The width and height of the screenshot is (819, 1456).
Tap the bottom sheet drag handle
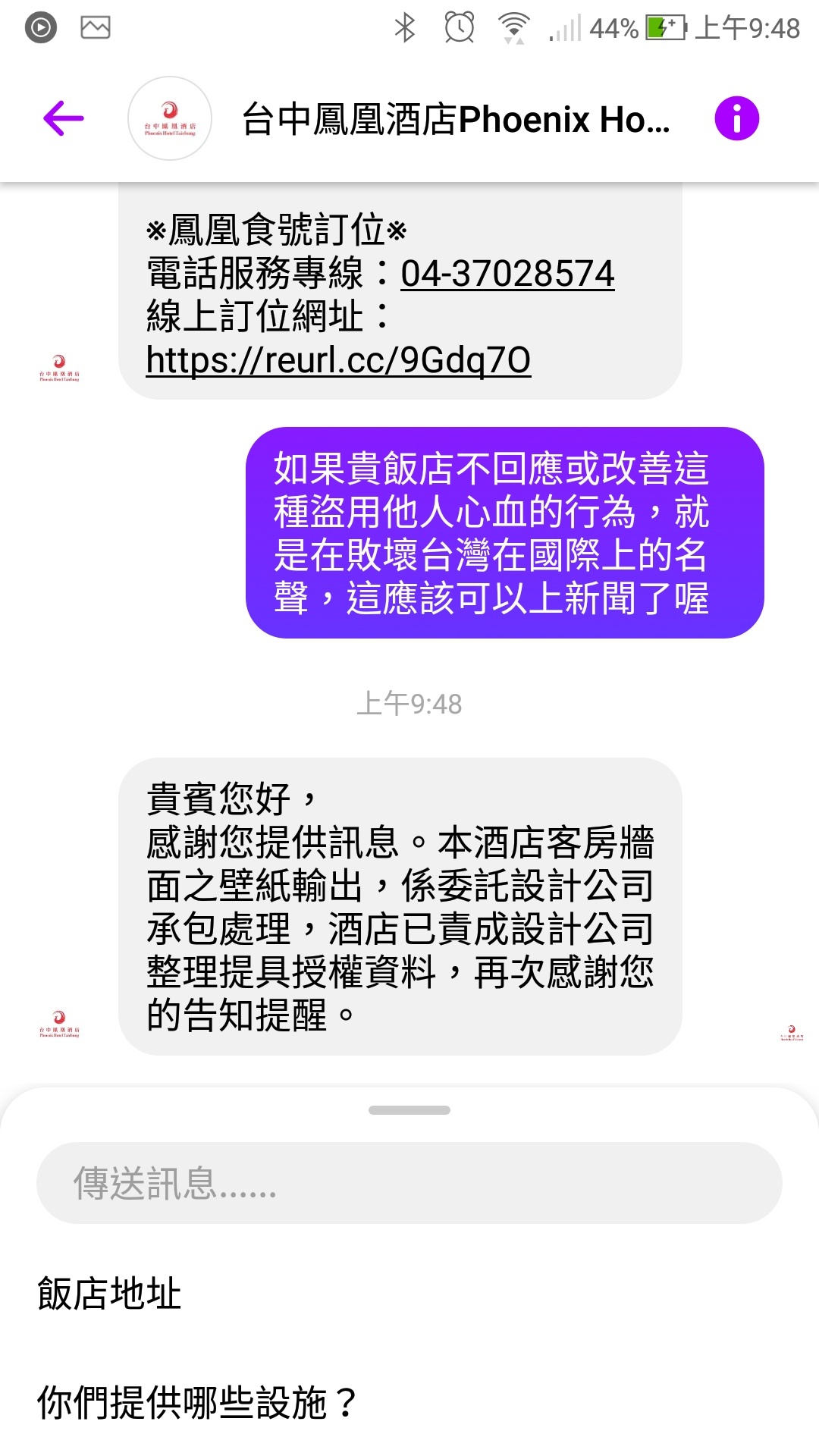pyautogui.click(x=409, y=1110)
